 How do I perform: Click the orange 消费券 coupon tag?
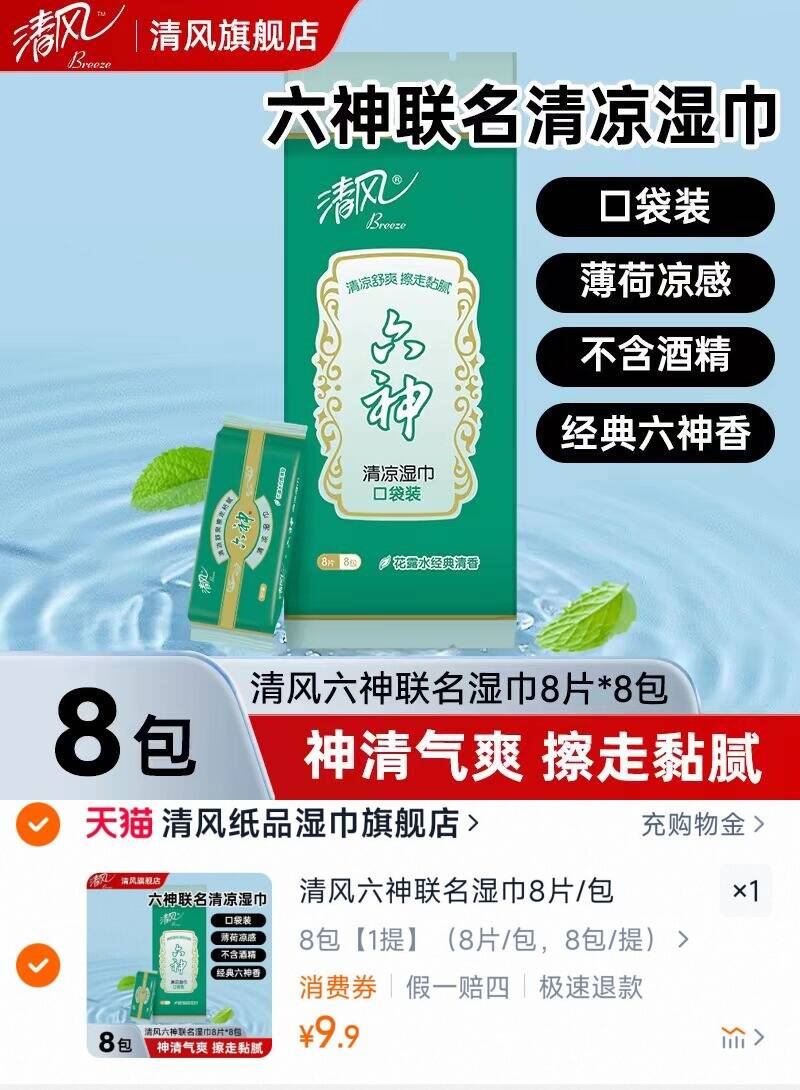pos(335,985)
